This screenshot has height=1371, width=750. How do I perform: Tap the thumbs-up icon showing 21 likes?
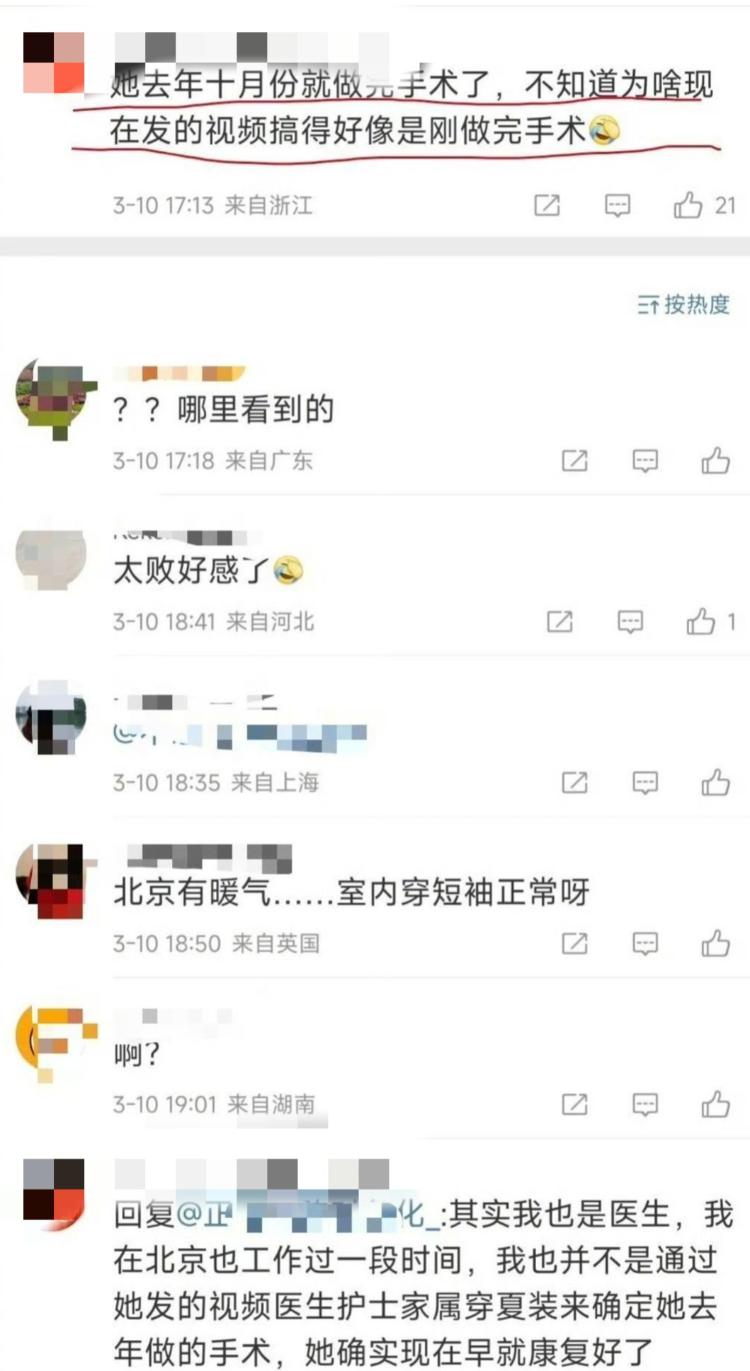(x=691, y=206)
